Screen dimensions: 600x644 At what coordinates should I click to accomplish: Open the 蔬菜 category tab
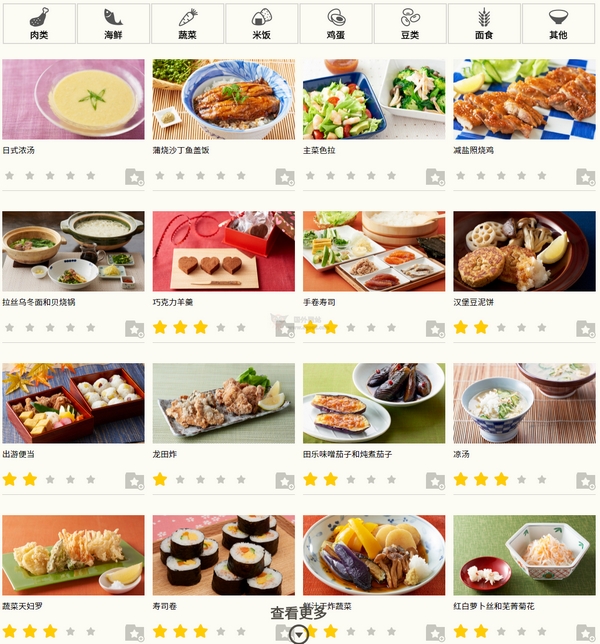click(x=187, y=24)
